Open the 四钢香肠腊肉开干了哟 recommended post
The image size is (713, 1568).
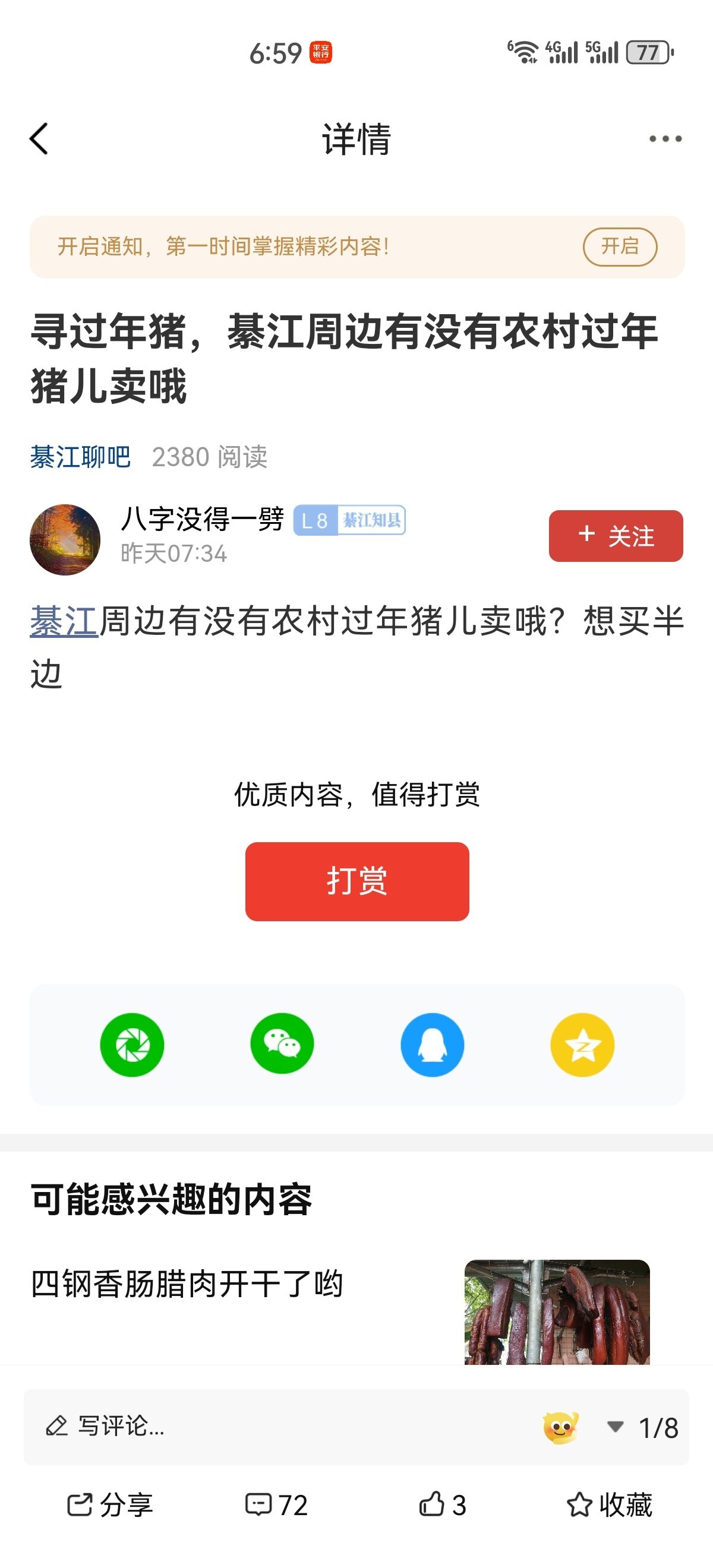tap(187, 1284)
